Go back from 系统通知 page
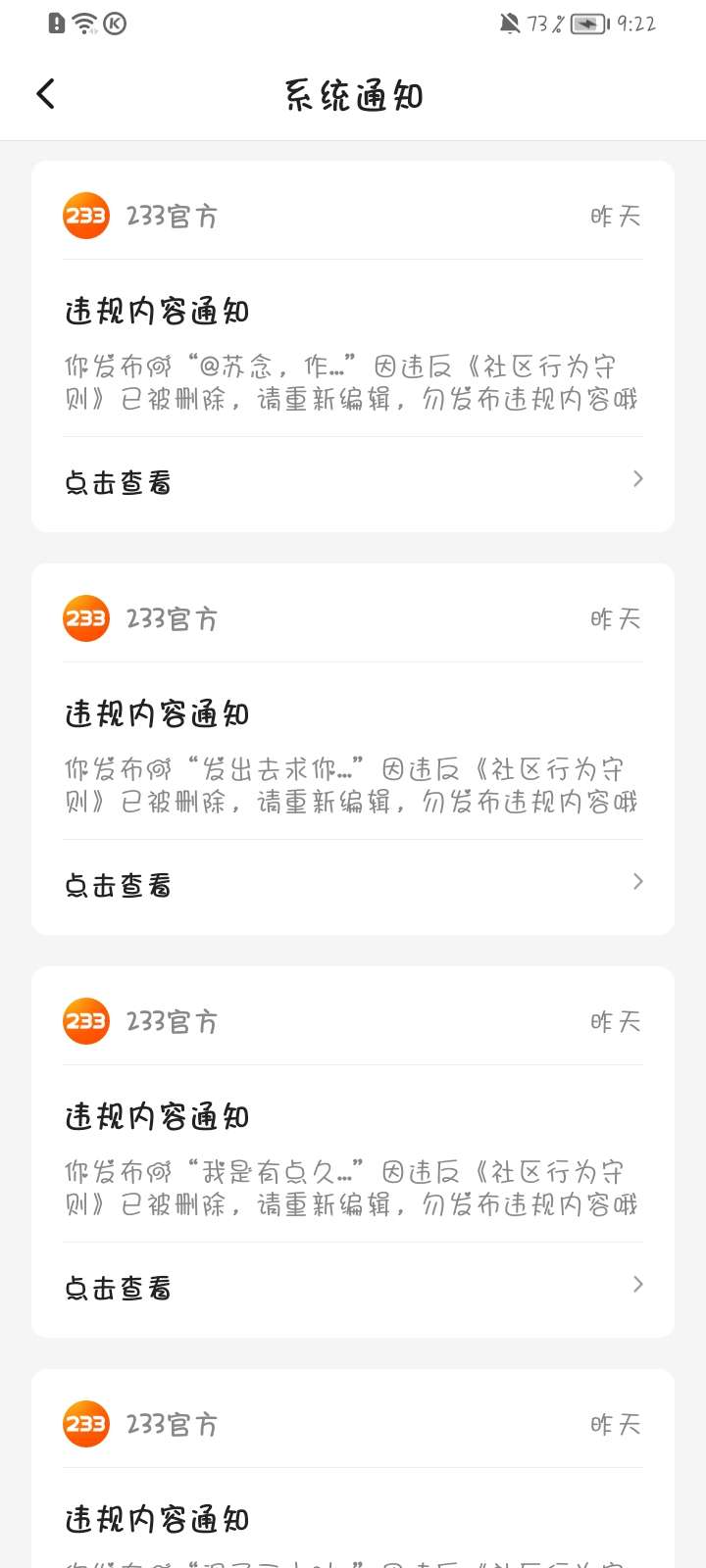Image resolution: width=706 pixels, height=1568 pixels. (x=45, y=94)
